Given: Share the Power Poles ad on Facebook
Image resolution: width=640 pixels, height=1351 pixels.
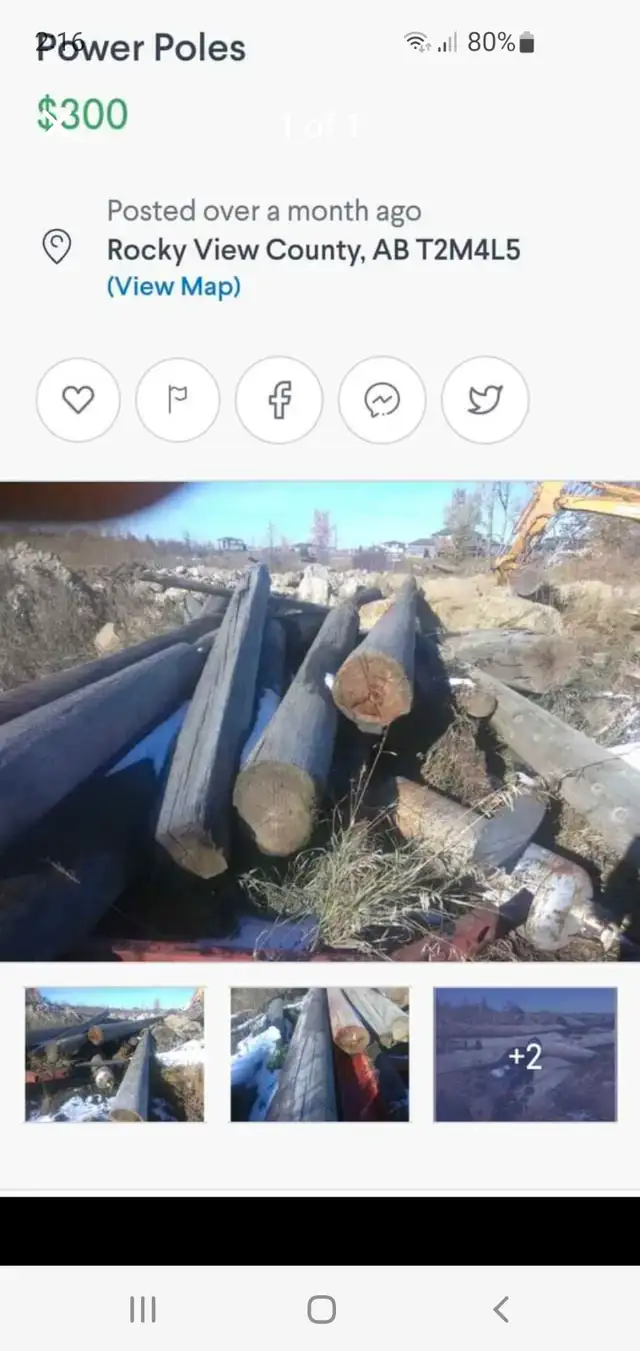Looking at the screenshot, I should click(279, 400).
